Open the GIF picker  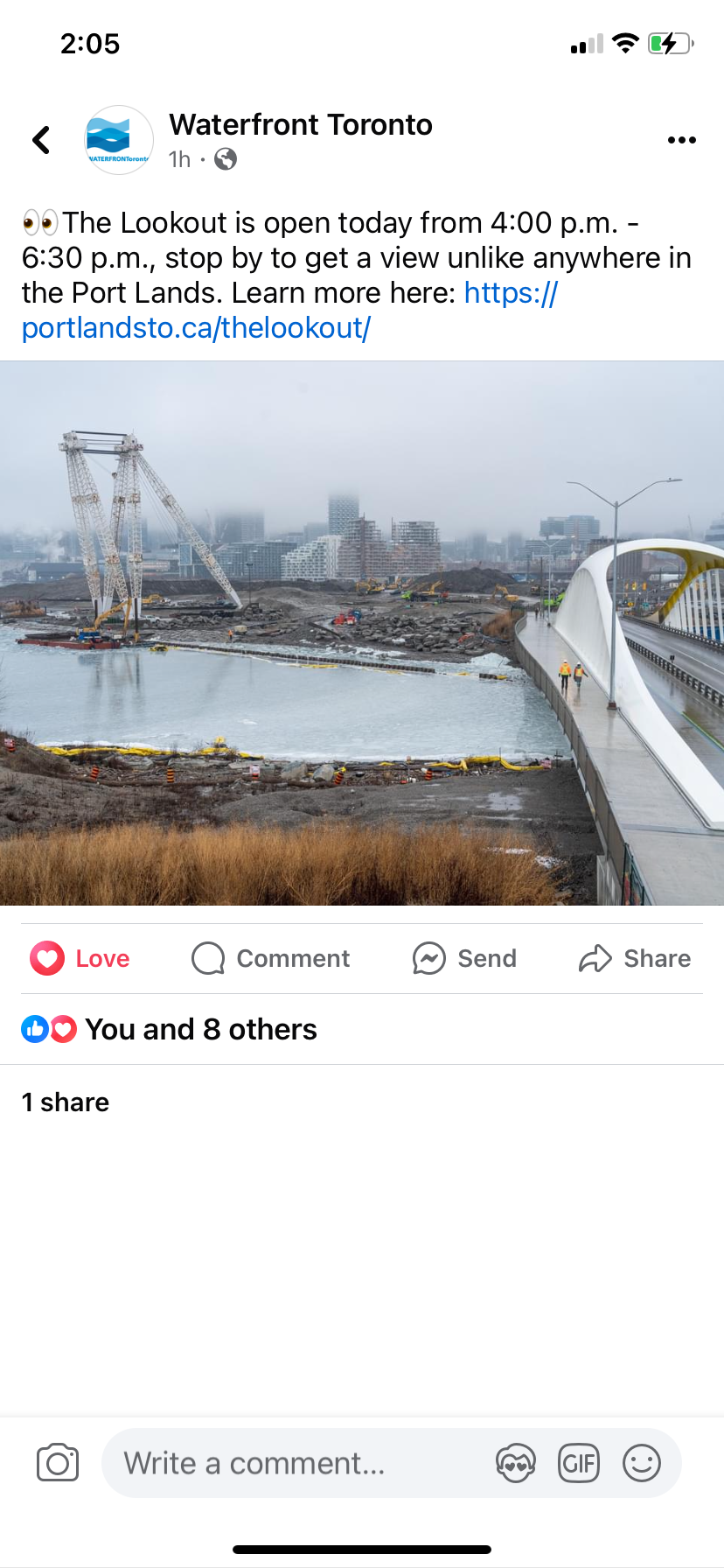(579, 1463)
